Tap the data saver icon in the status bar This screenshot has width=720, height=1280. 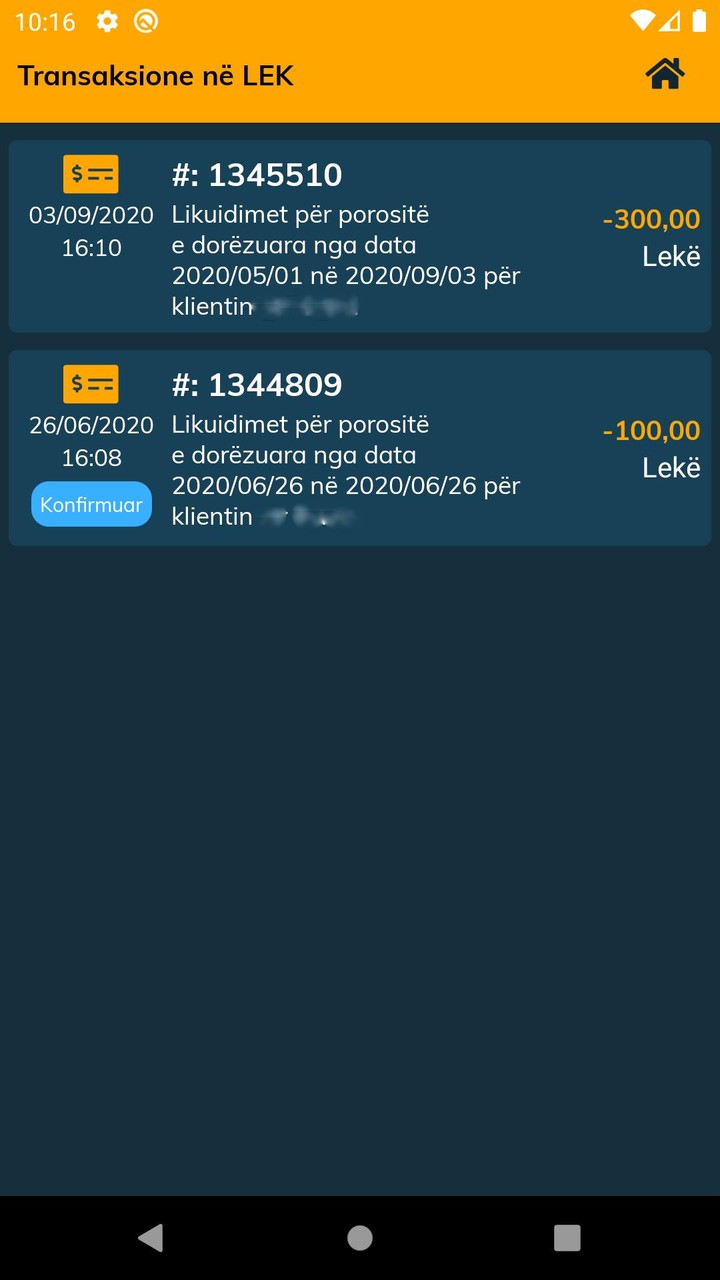[146, 20]
